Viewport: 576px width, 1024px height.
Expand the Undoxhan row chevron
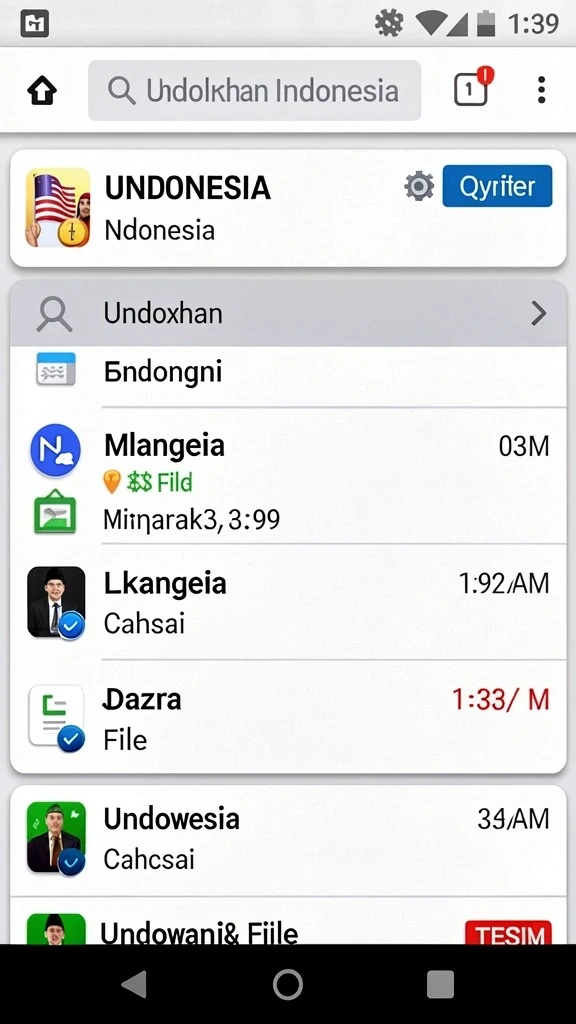coord(539,313)
